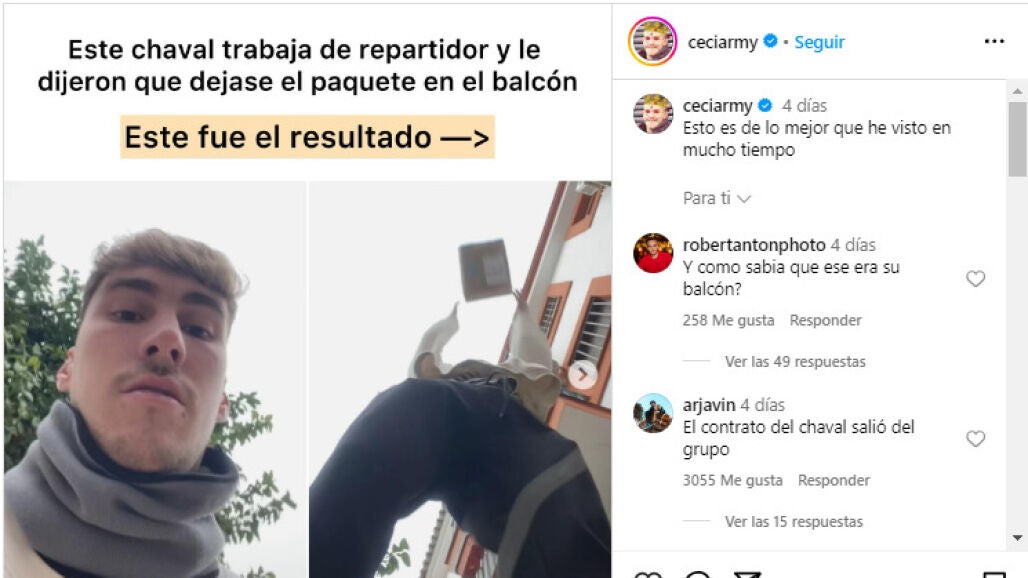This screenshot has width=1028, height=578.
Task: Go to next carousel image
Action: click(582, 375)
